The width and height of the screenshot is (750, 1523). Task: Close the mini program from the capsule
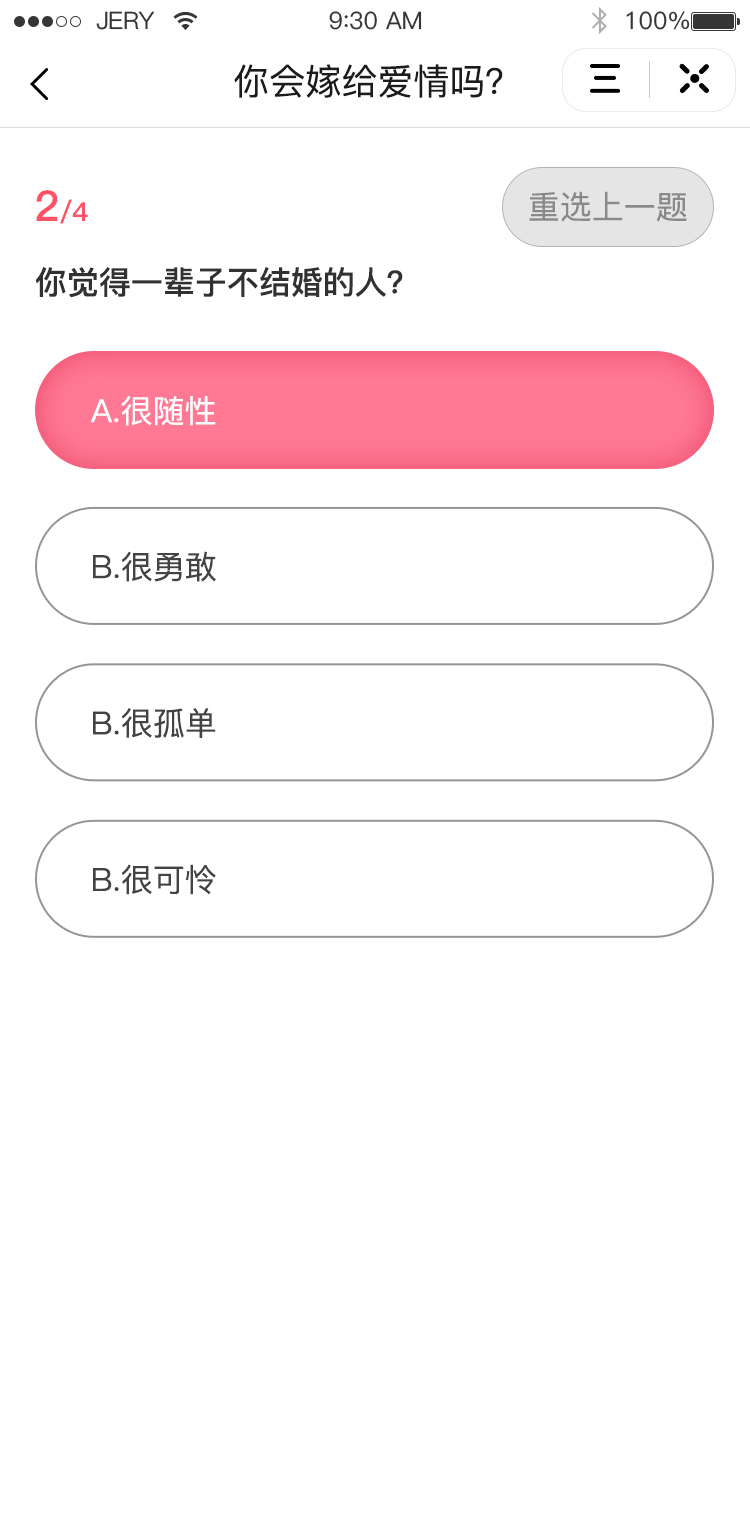tap(694, 79)
